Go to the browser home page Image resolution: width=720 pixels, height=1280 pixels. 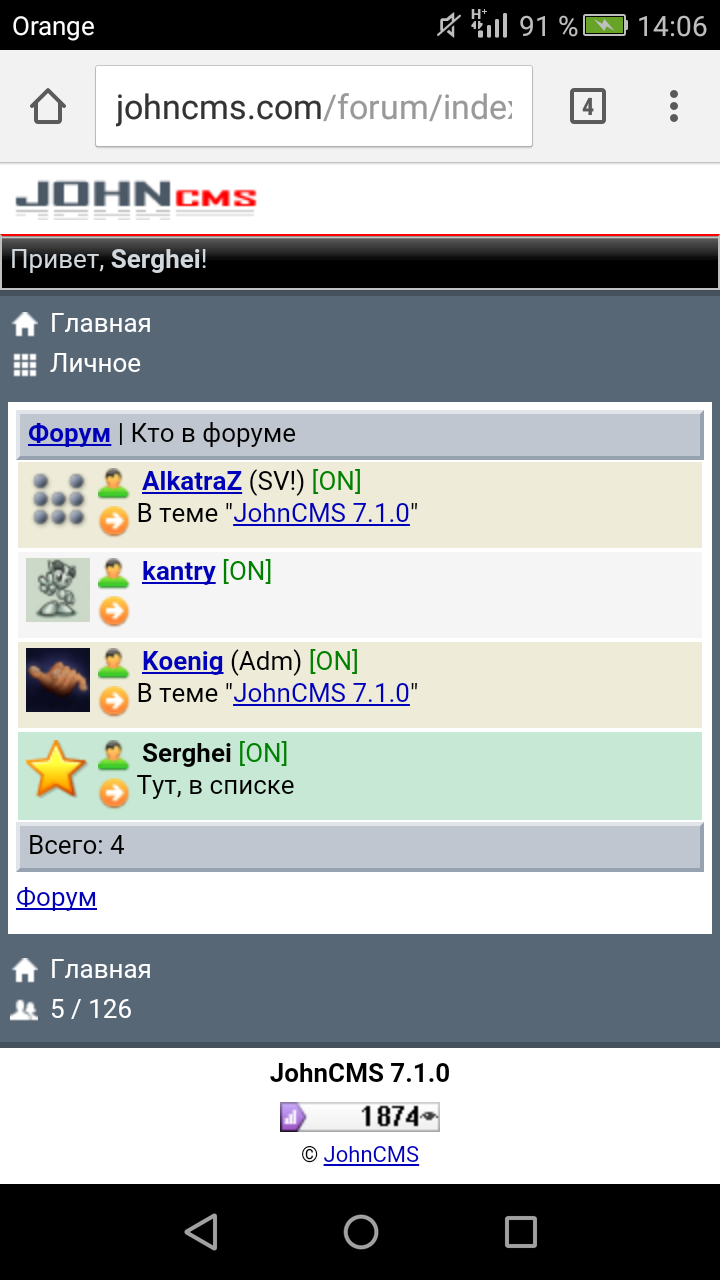48,106
